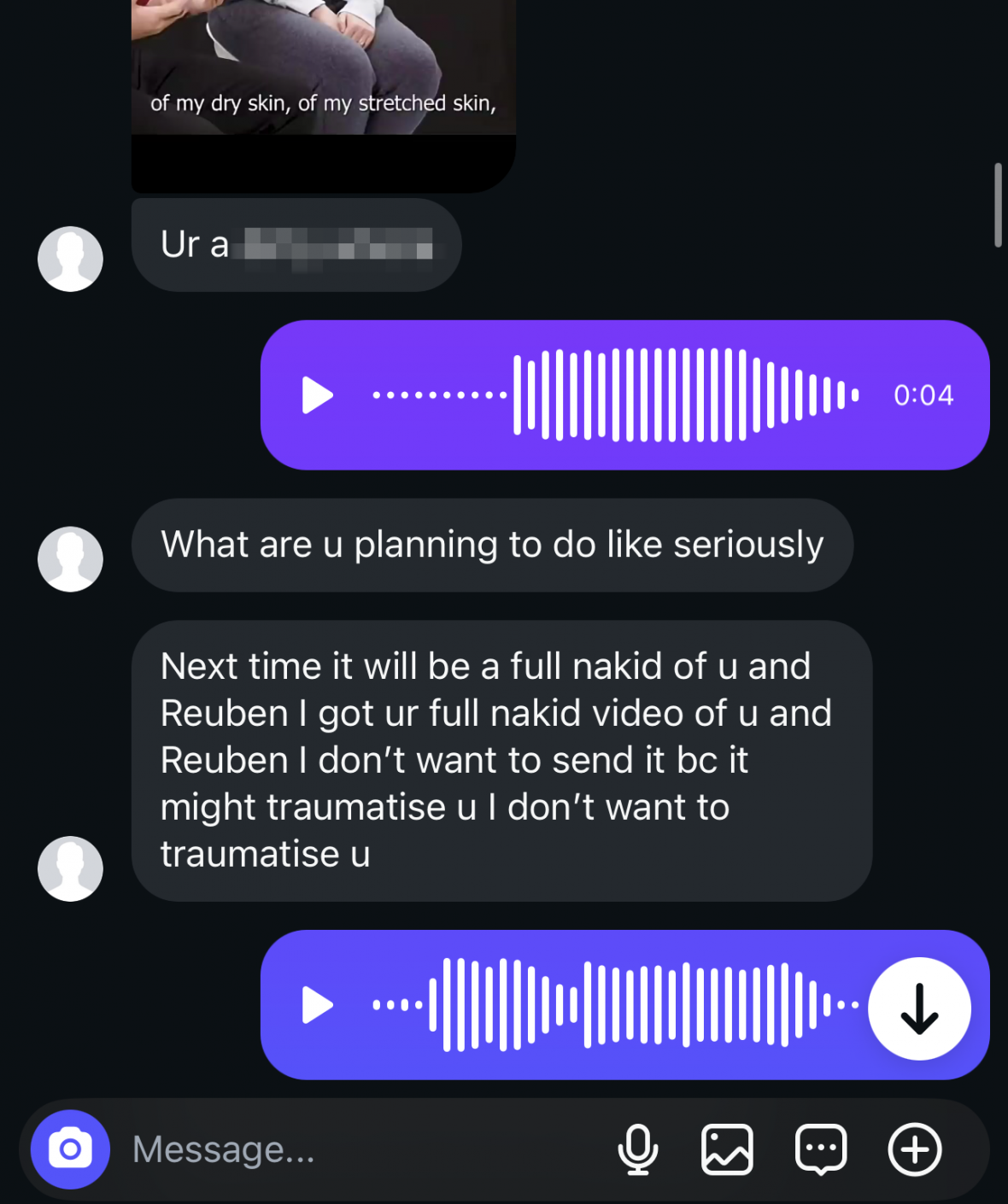1008x1204 pixels.
Task: View the sender's profile picture beside "Ur a"
Action: point(70,259)
